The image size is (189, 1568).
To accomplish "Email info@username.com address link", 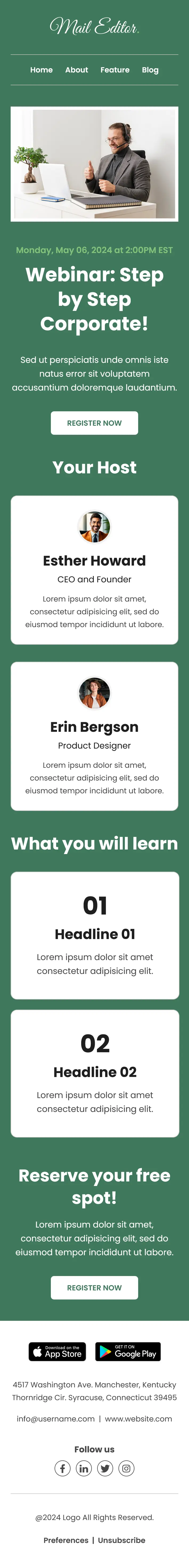I will [56, 1419].
